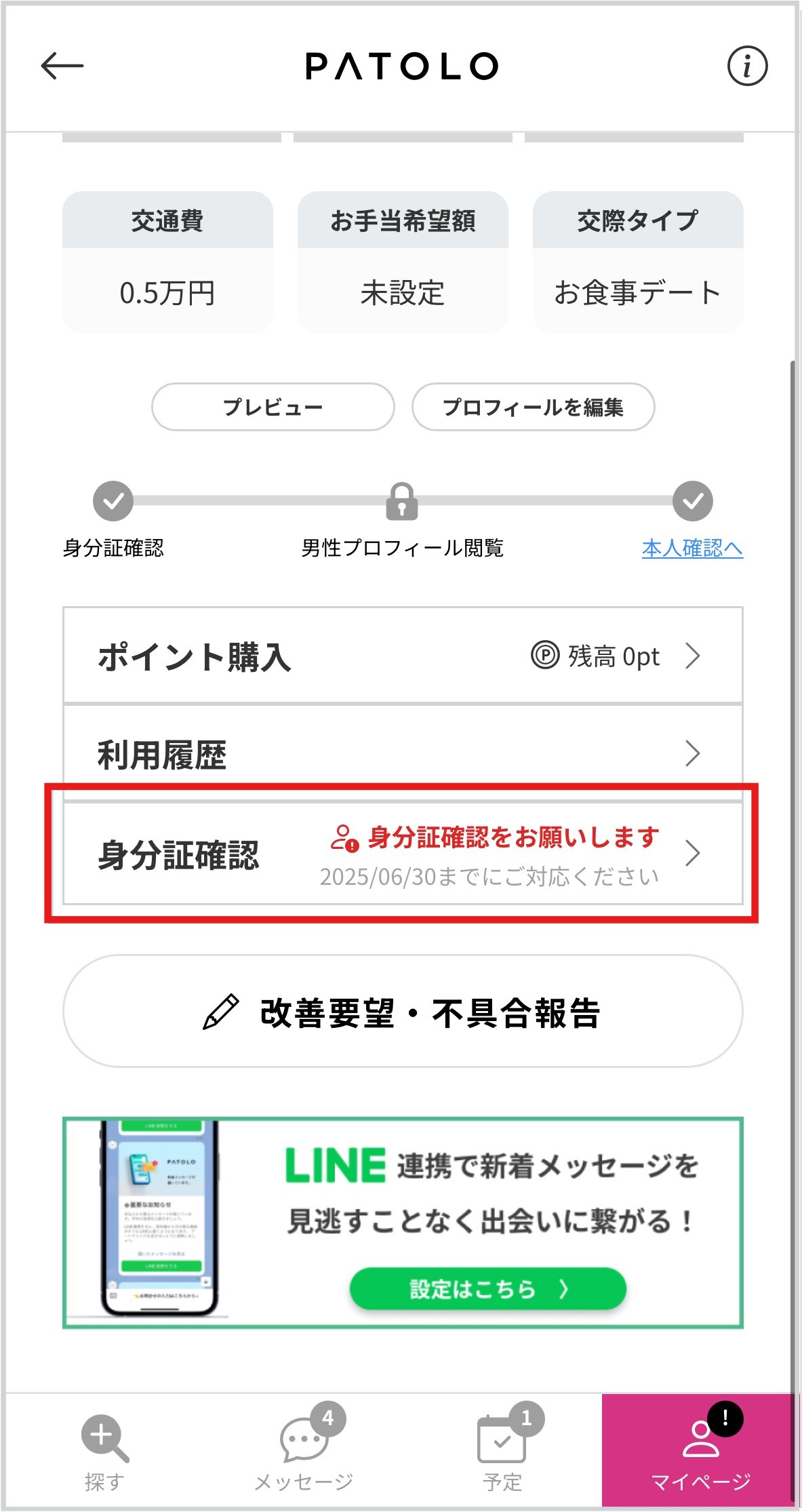Tap 改善要望・不具合報告 button
Viewport: 802px width, 1512px height.
[x=403, y=1012]
